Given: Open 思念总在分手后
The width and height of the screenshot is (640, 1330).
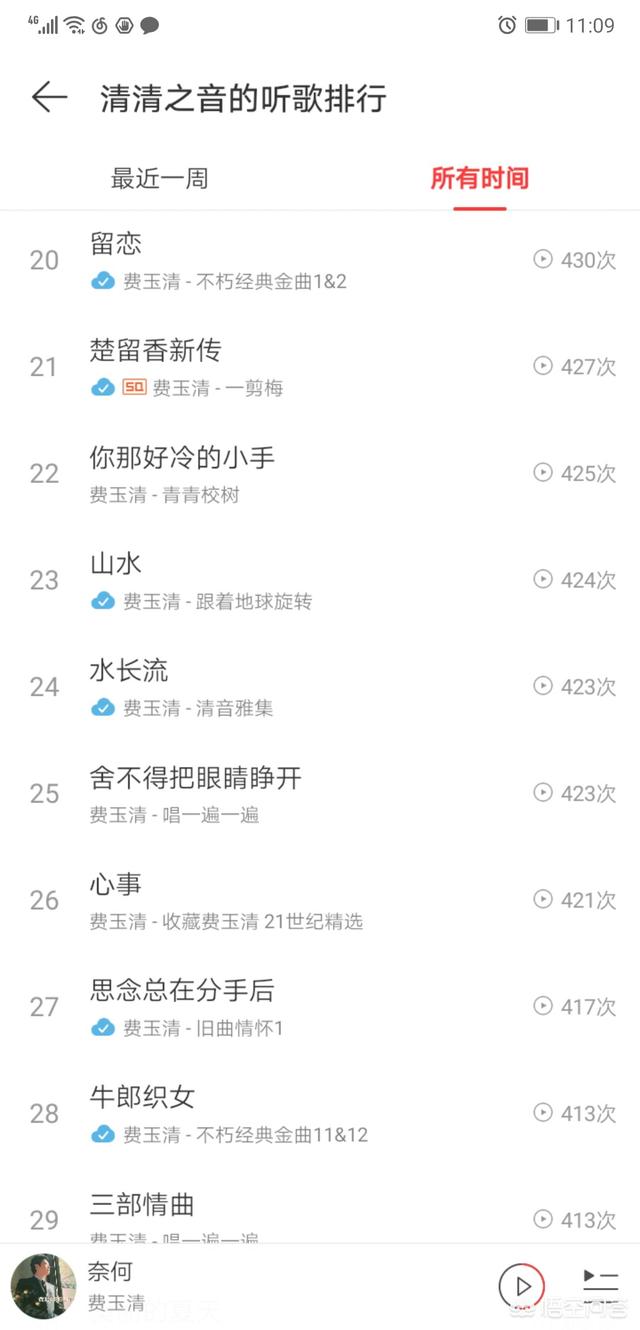Looking at the screenshot, I should point(320,1007).
